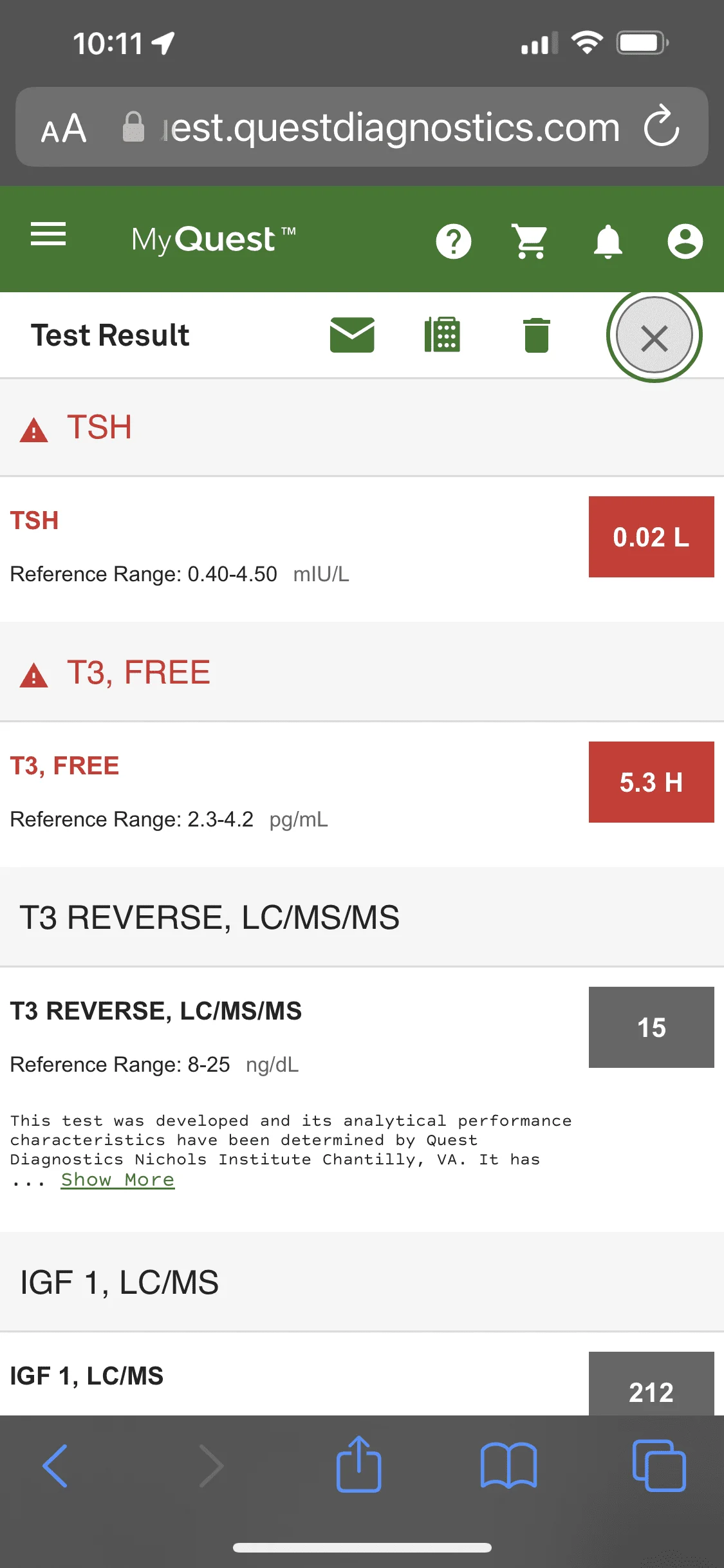Tap the fax icon

tap(442, 335)
